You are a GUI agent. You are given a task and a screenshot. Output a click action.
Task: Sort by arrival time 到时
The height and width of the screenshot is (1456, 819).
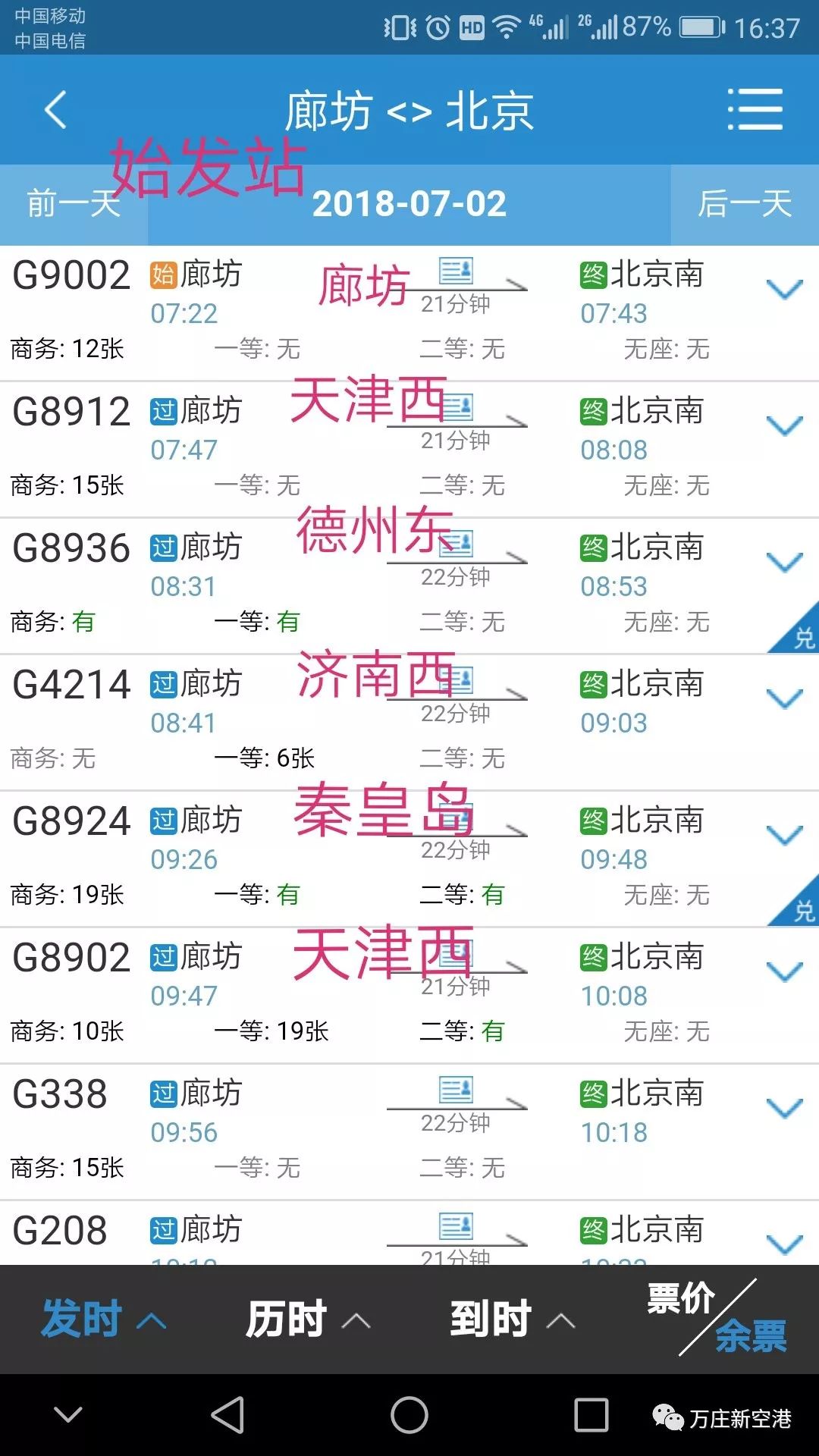click(x=512, y=1319)
